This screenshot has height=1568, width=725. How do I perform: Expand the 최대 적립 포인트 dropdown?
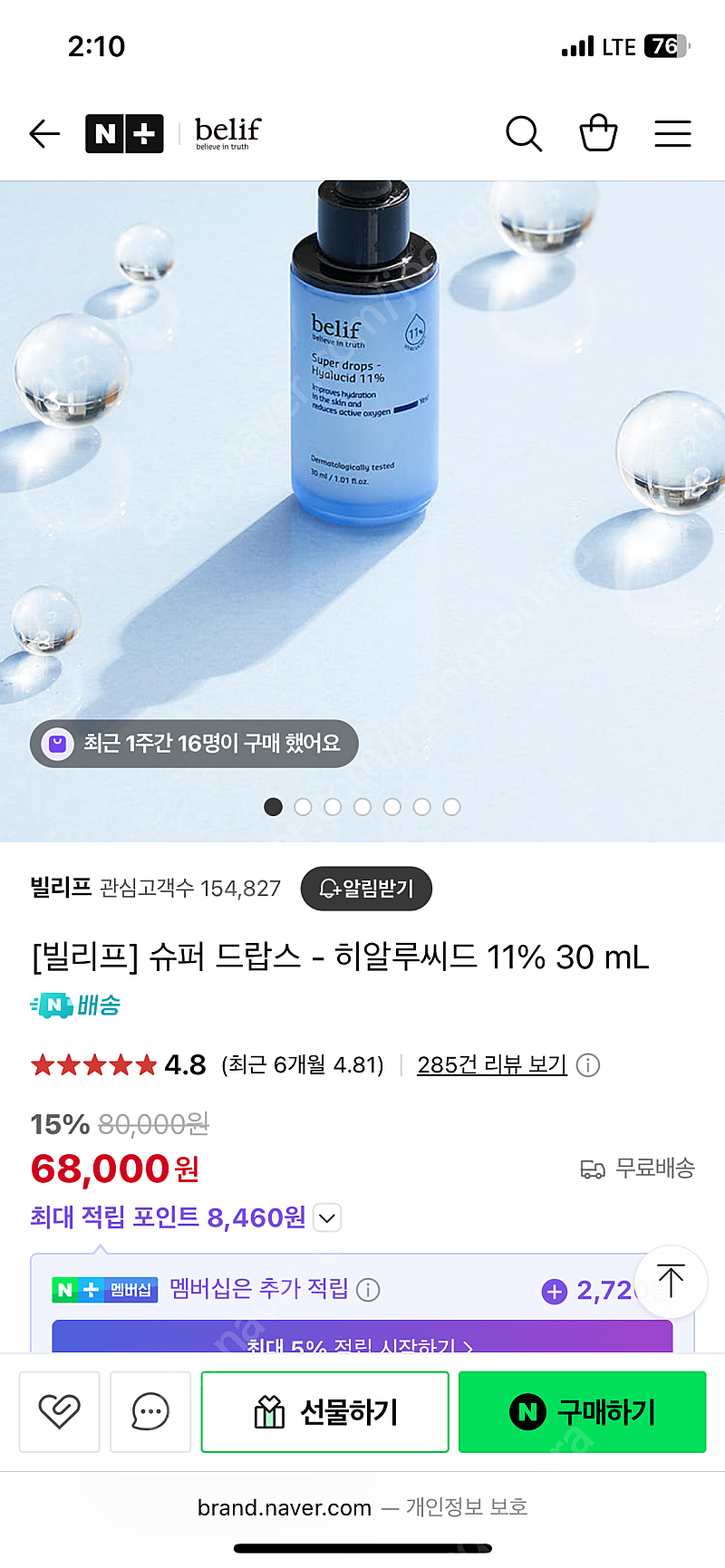327,1218
